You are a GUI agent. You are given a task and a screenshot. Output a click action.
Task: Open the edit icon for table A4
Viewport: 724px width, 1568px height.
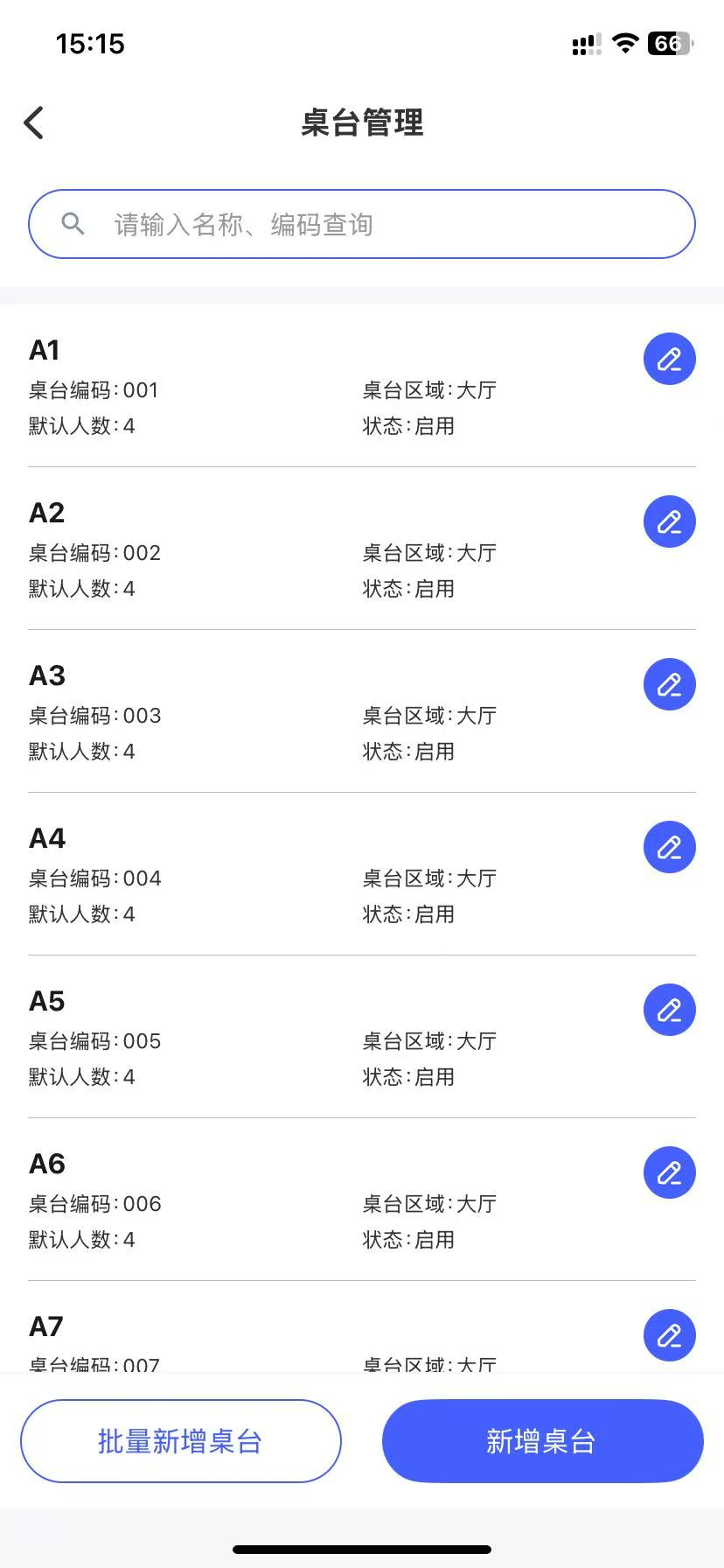click(x=669, y=847)
